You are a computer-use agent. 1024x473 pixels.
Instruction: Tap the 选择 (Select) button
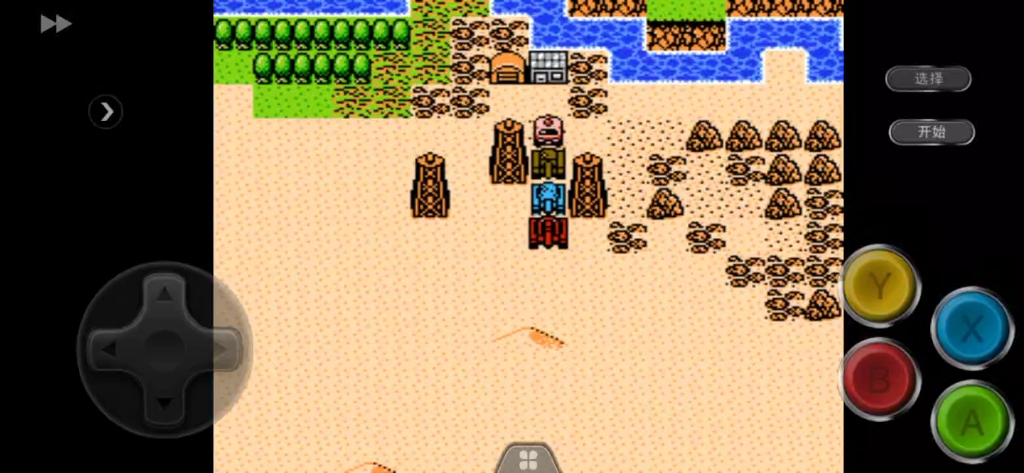pyautogui.click(x=928, y=79)
